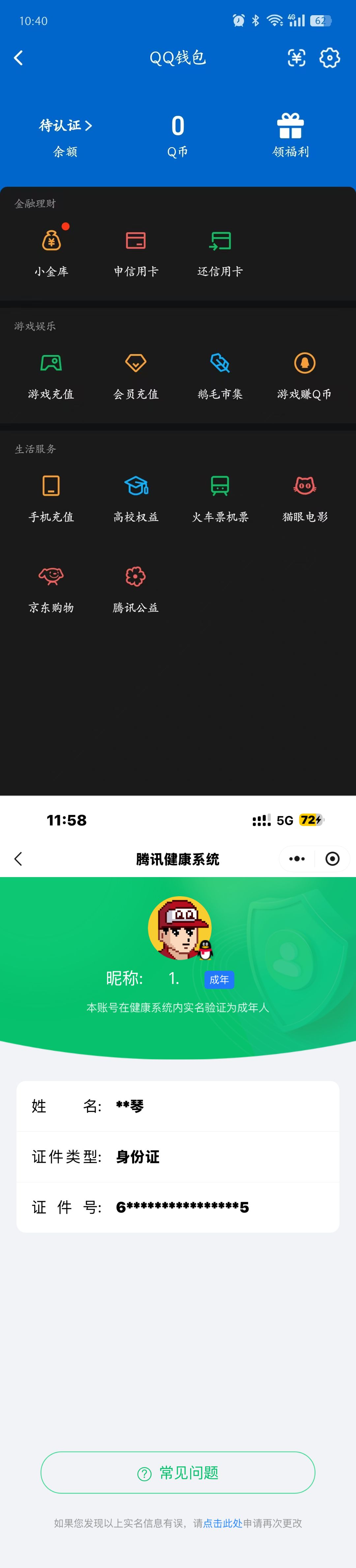Go back from the QQ钱包 page
The image size is (356, 1568).
18,58
